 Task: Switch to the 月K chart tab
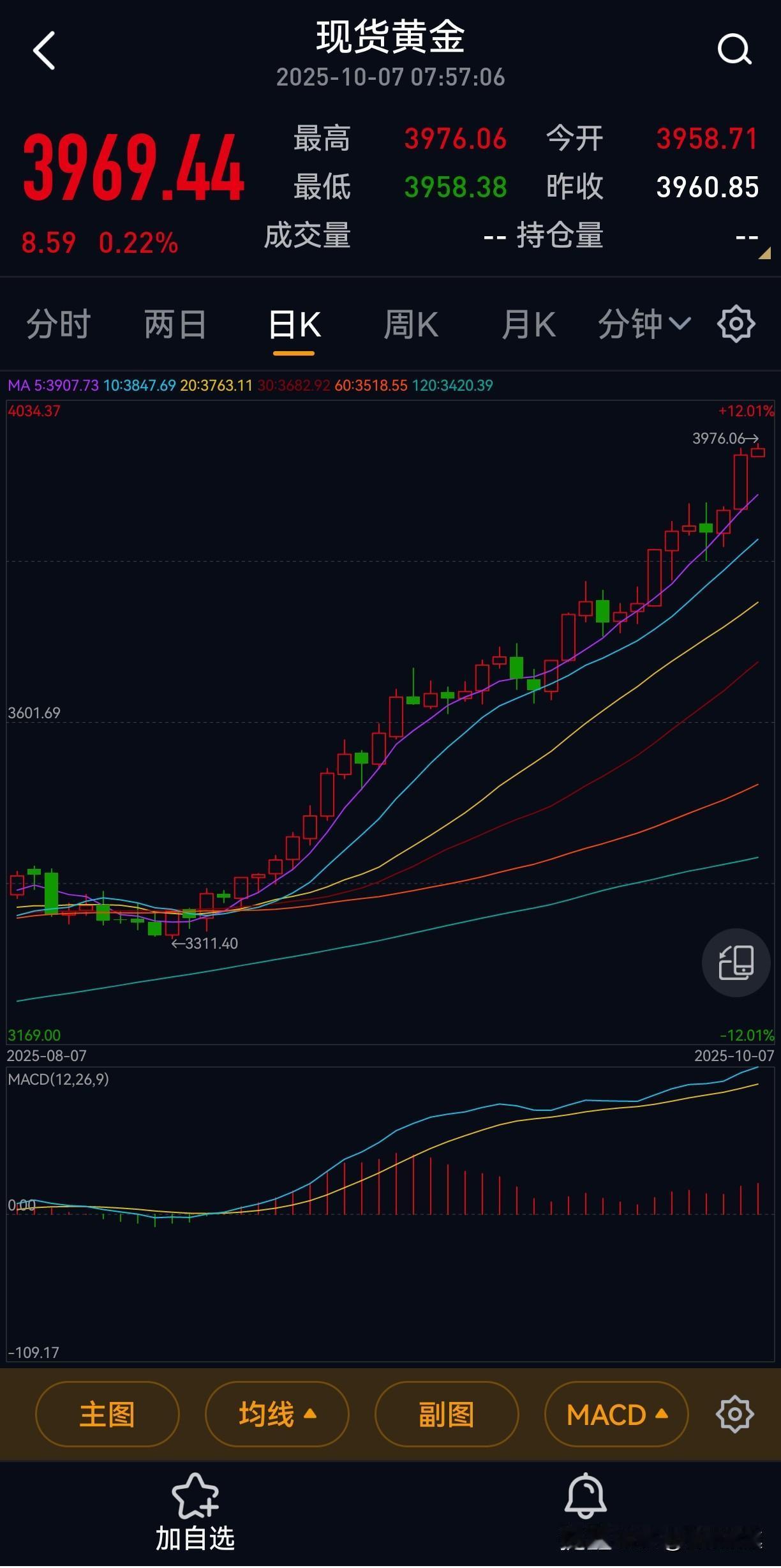click(528, 324)
